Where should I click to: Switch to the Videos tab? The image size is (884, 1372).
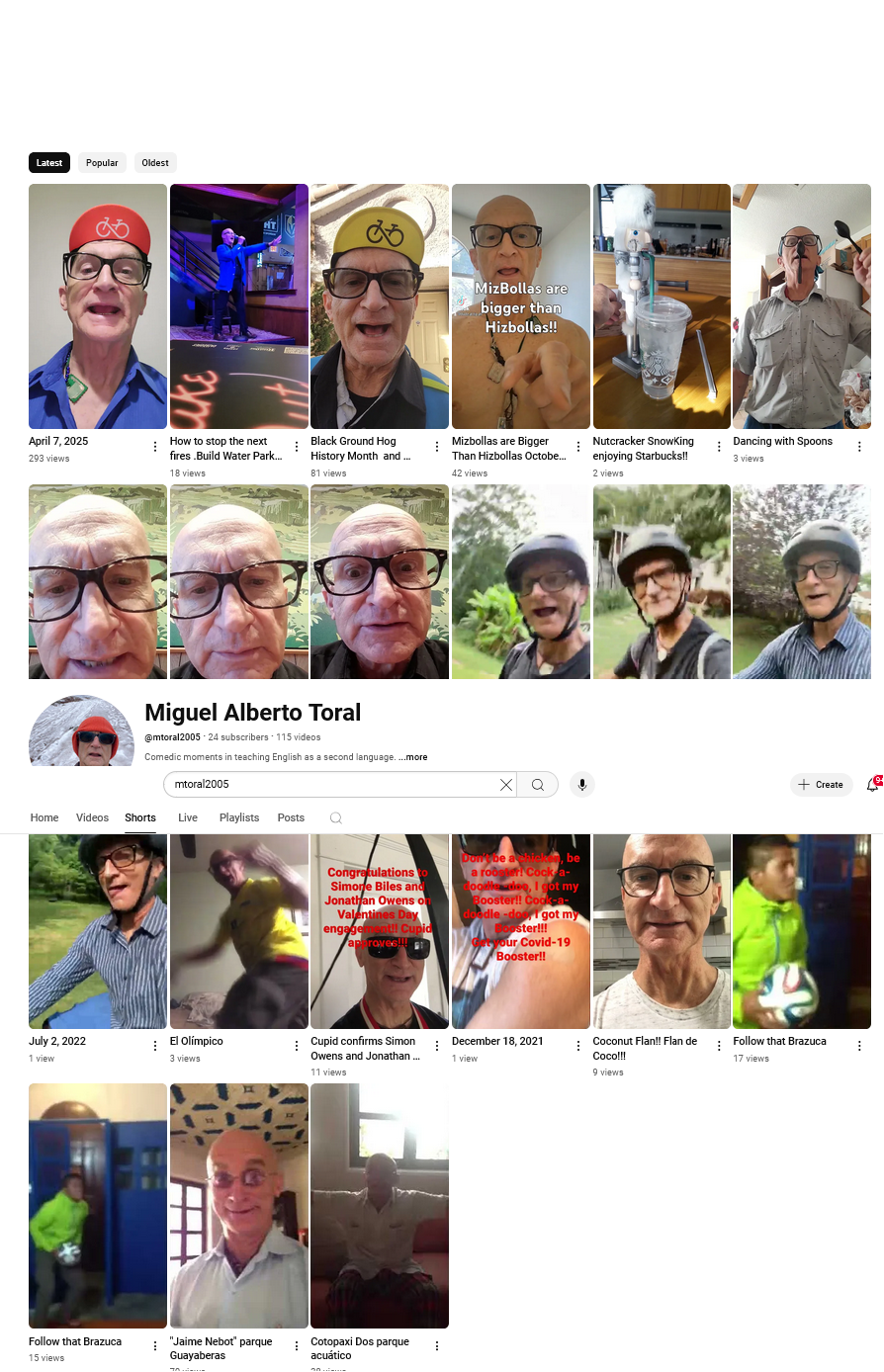click(92, 817)
